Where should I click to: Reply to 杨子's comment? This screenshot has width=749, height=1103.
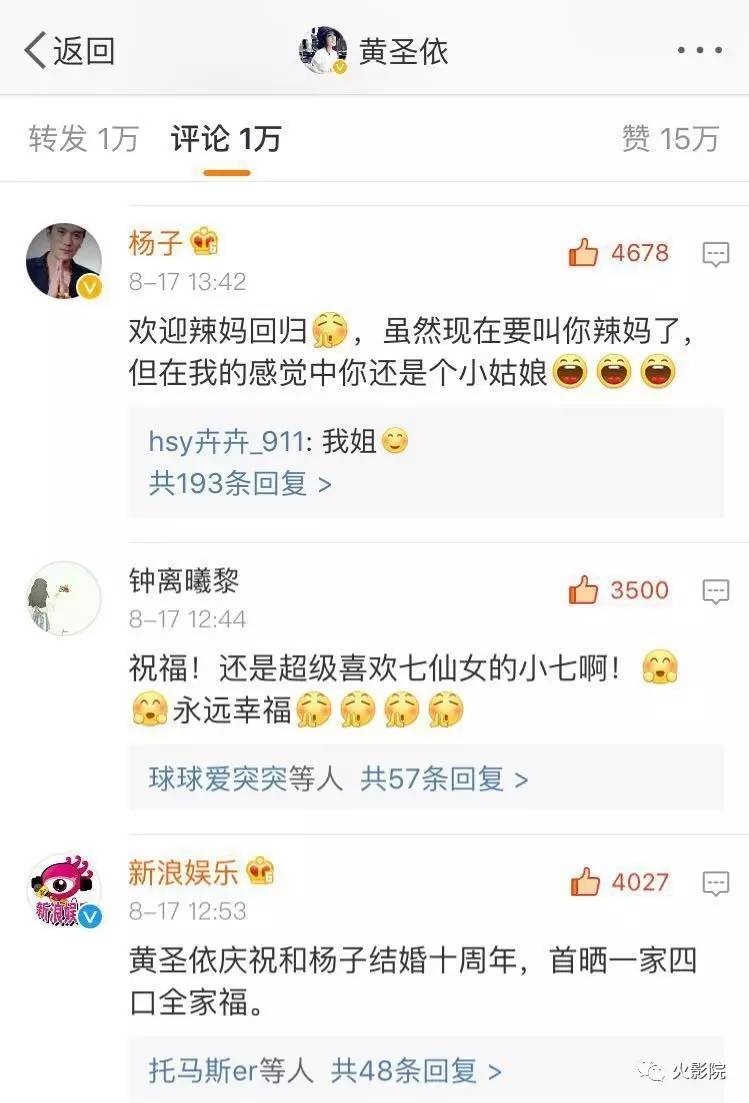click(715, 254)
